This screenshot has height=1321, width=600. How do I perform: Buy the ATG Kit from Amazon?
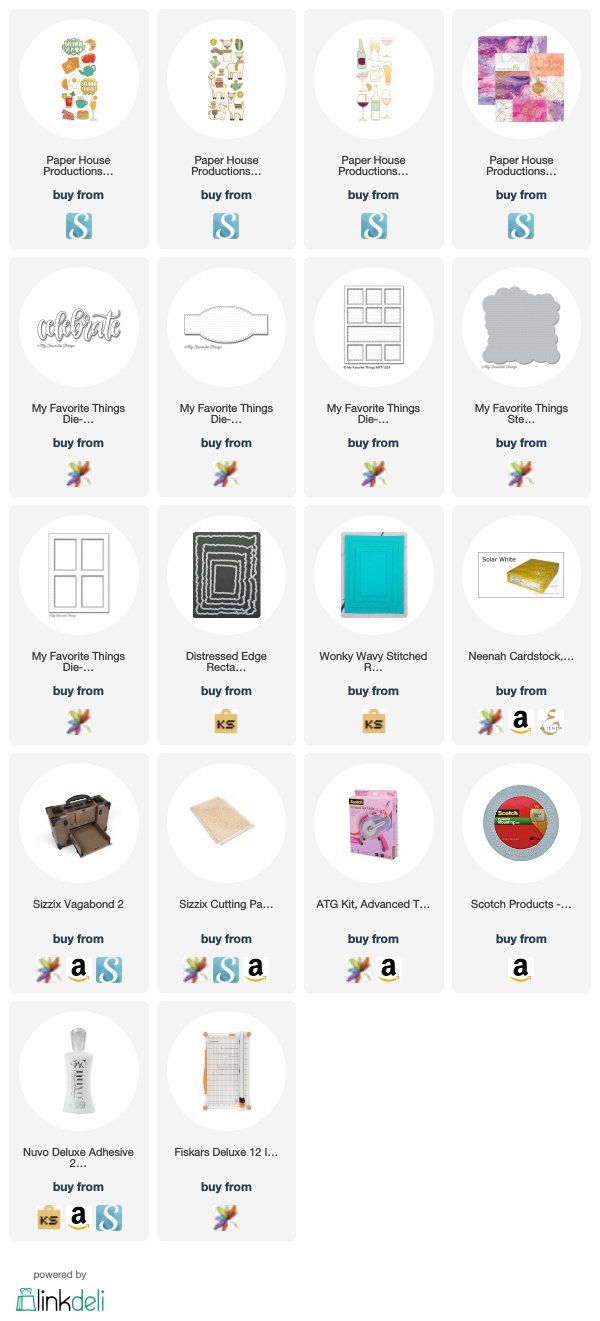click(389, 968)
